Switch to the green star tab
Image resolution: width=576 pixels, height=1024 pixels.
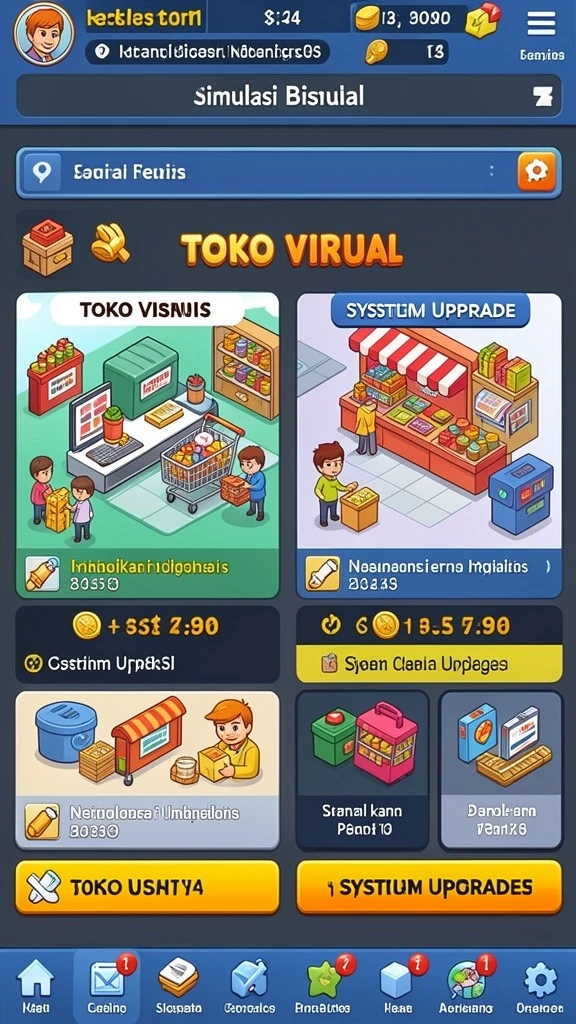click(x=325, y=986)
